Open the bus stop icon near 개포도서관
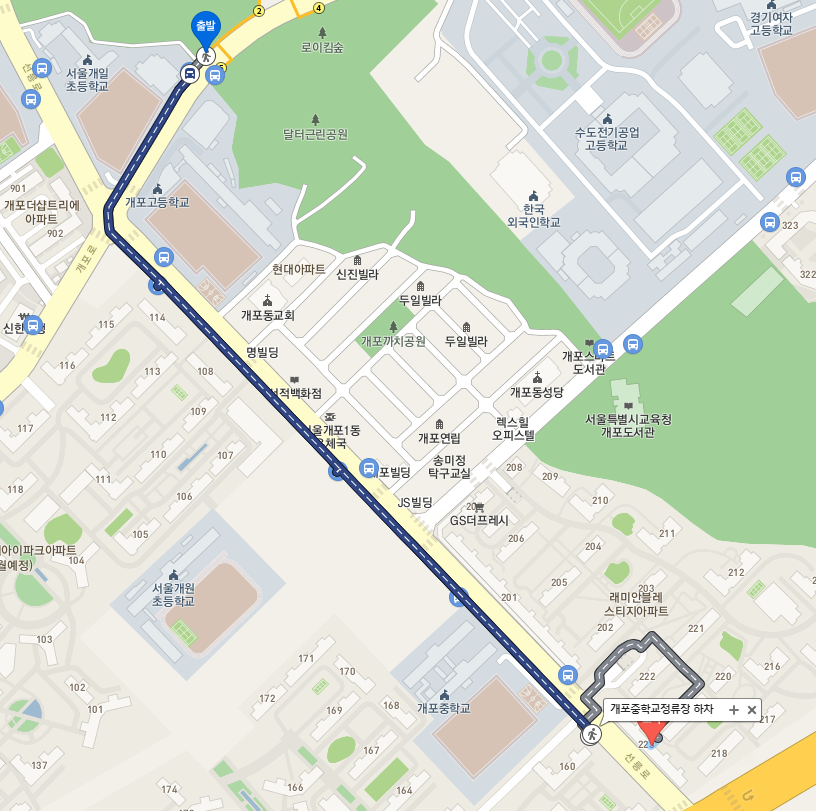 pos(631,344)
